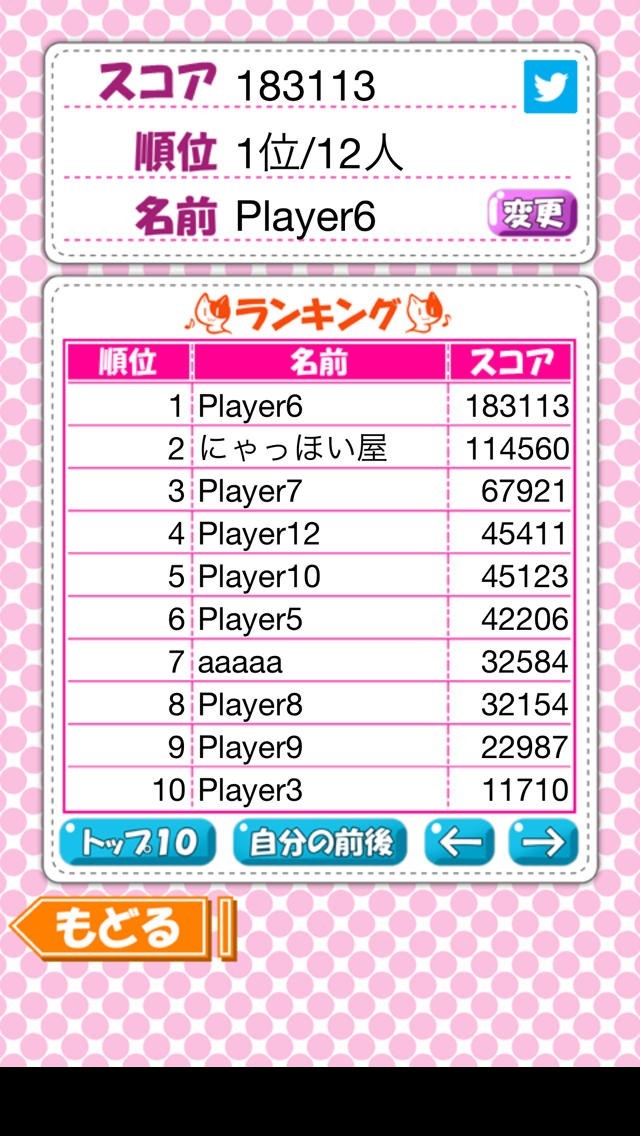Return with the もどる button
Screen dimensions: 640x1136
coord(115,929)
